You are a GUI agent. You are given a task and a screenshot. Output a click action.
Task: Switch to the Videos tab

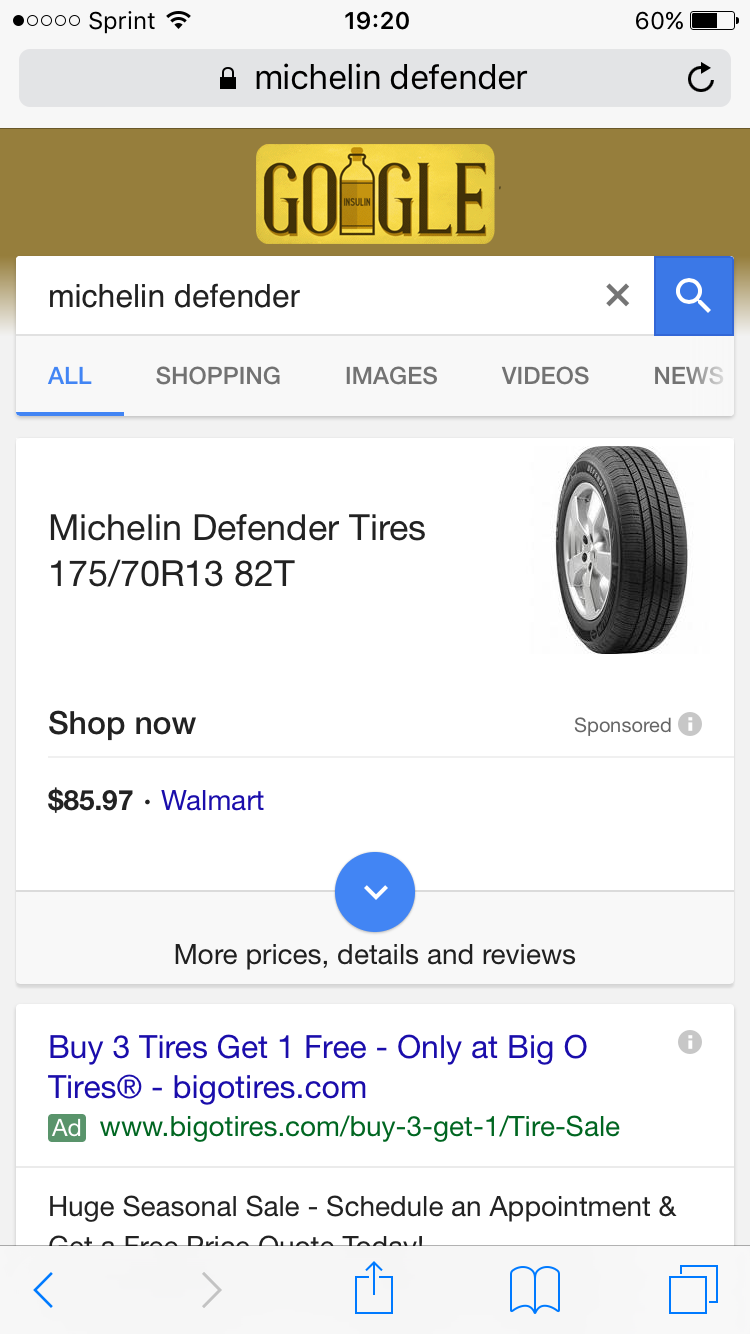545,376
